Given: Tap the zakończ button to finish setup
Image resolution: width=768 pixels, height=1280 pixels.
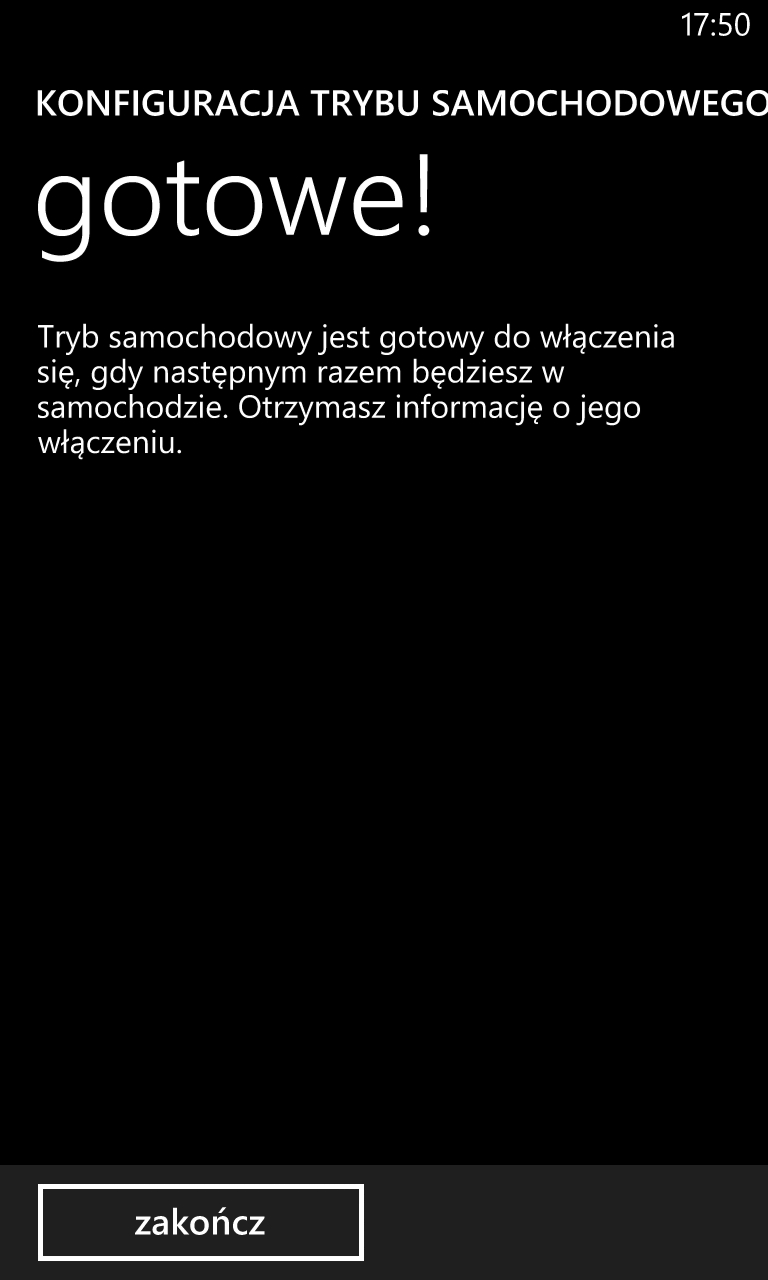Looking at the screenshot, I should (200, 1222).
